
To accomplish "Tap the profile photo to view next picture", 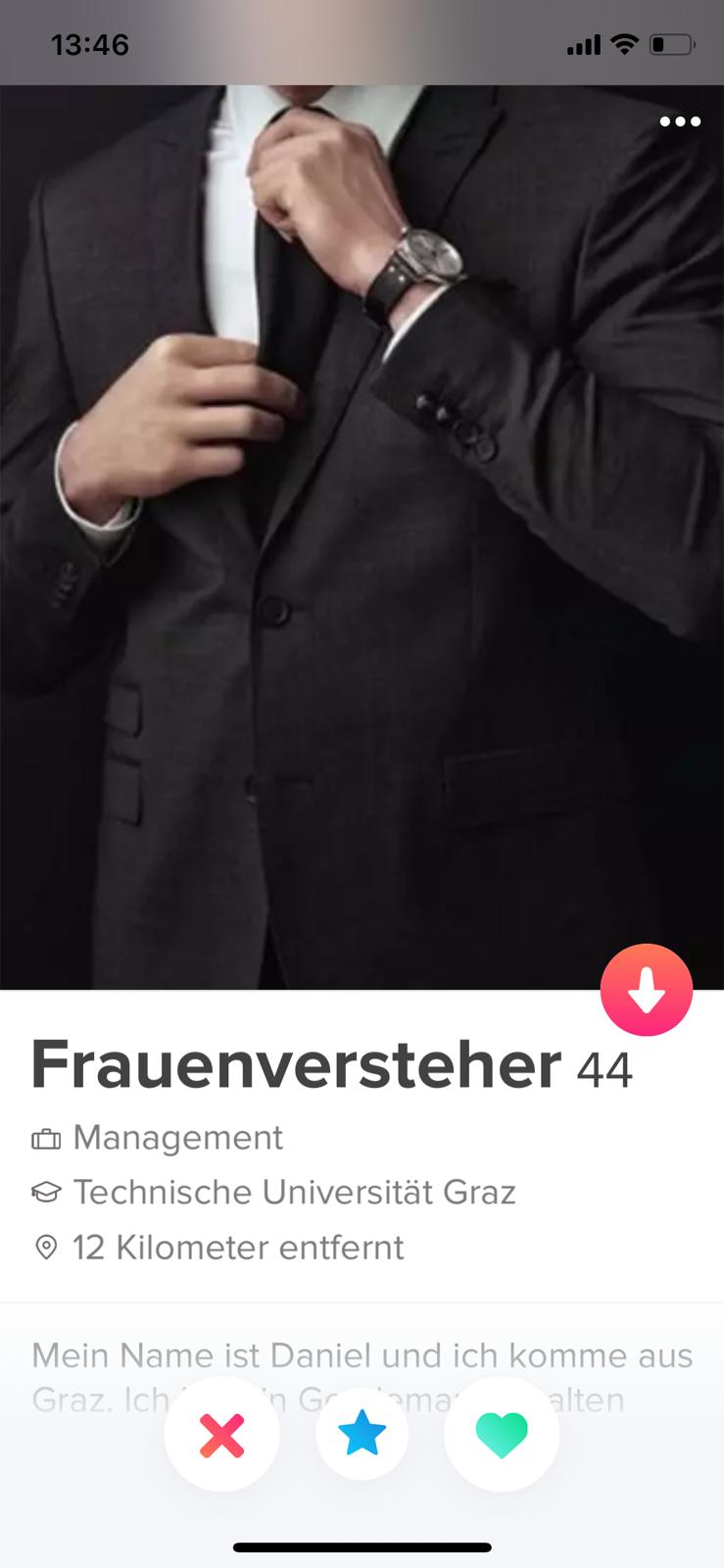I will 362,537.
